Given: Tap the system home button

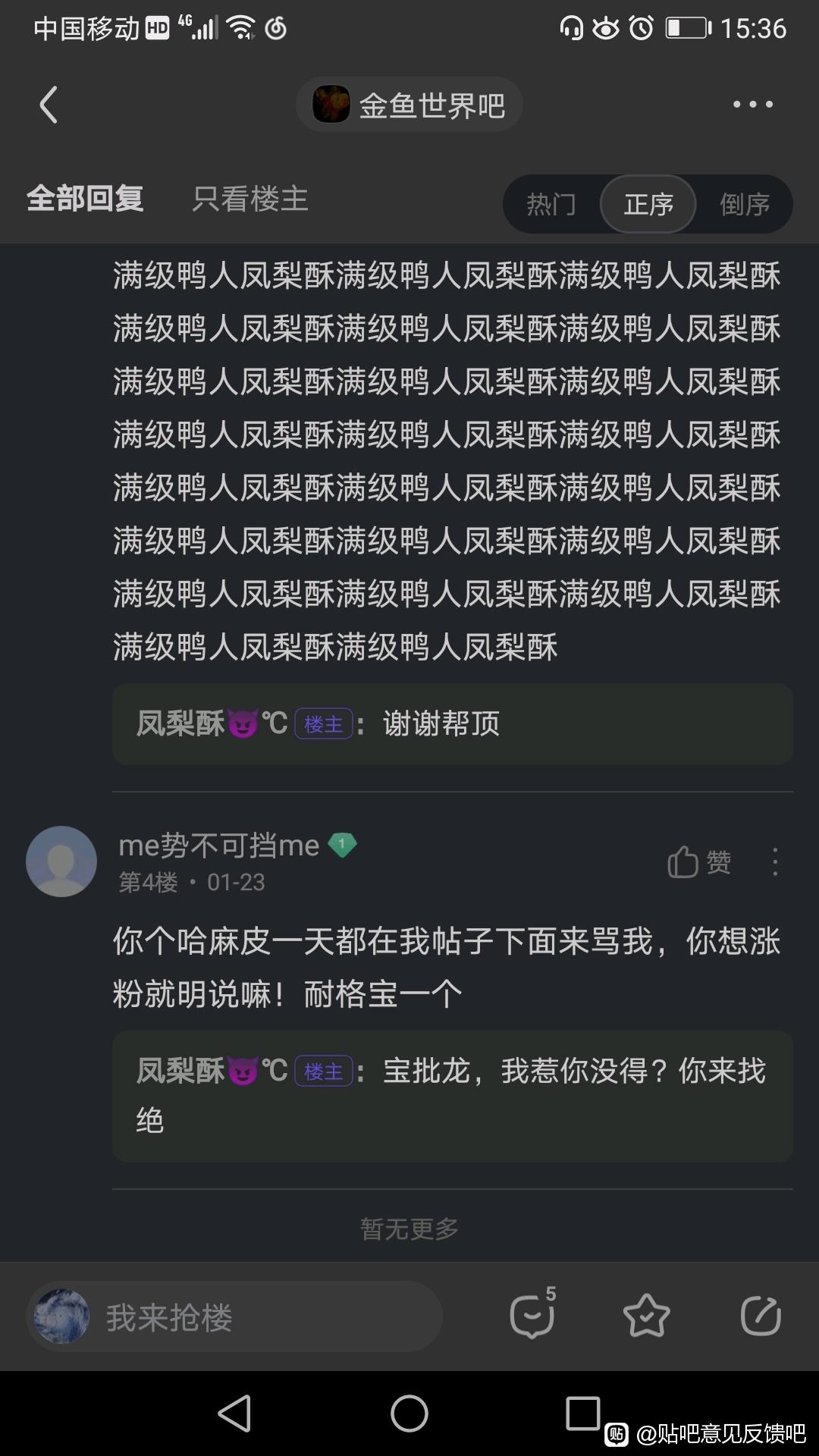Looking at the screenshot, I should coord(409,1414).
